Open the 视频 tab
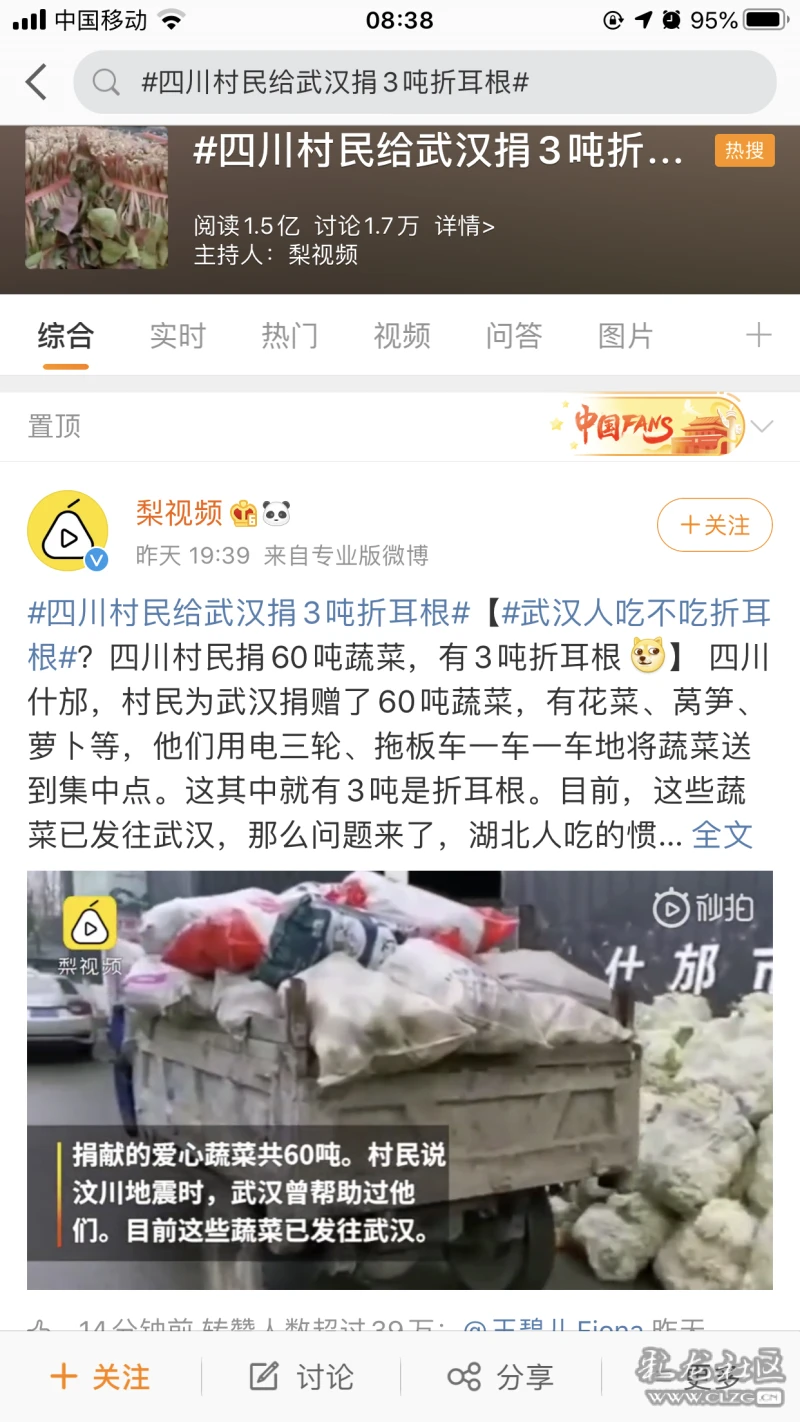 tap(401, 336)
